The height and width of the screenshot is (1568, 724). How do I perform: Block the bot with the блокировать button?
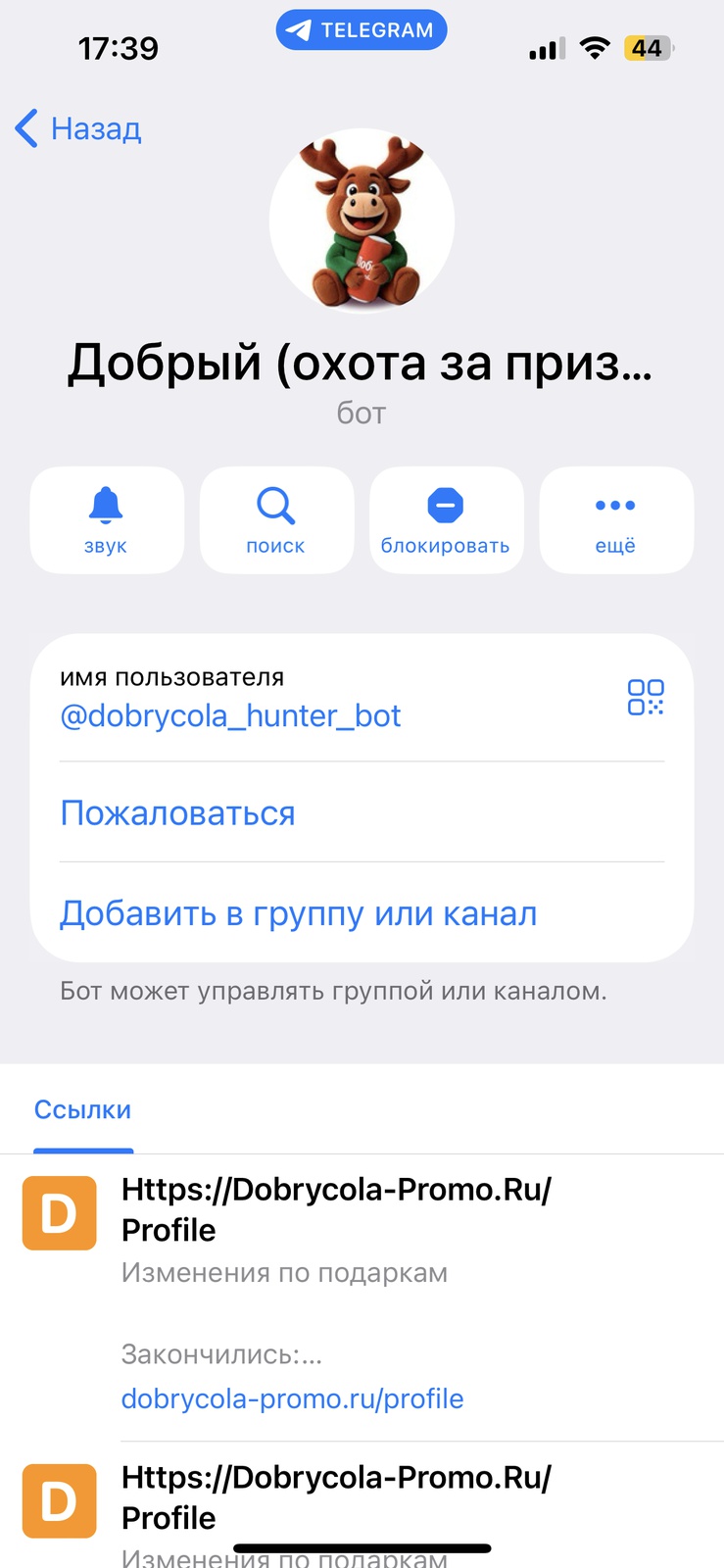pyautogui.click(x=446, y=519)
